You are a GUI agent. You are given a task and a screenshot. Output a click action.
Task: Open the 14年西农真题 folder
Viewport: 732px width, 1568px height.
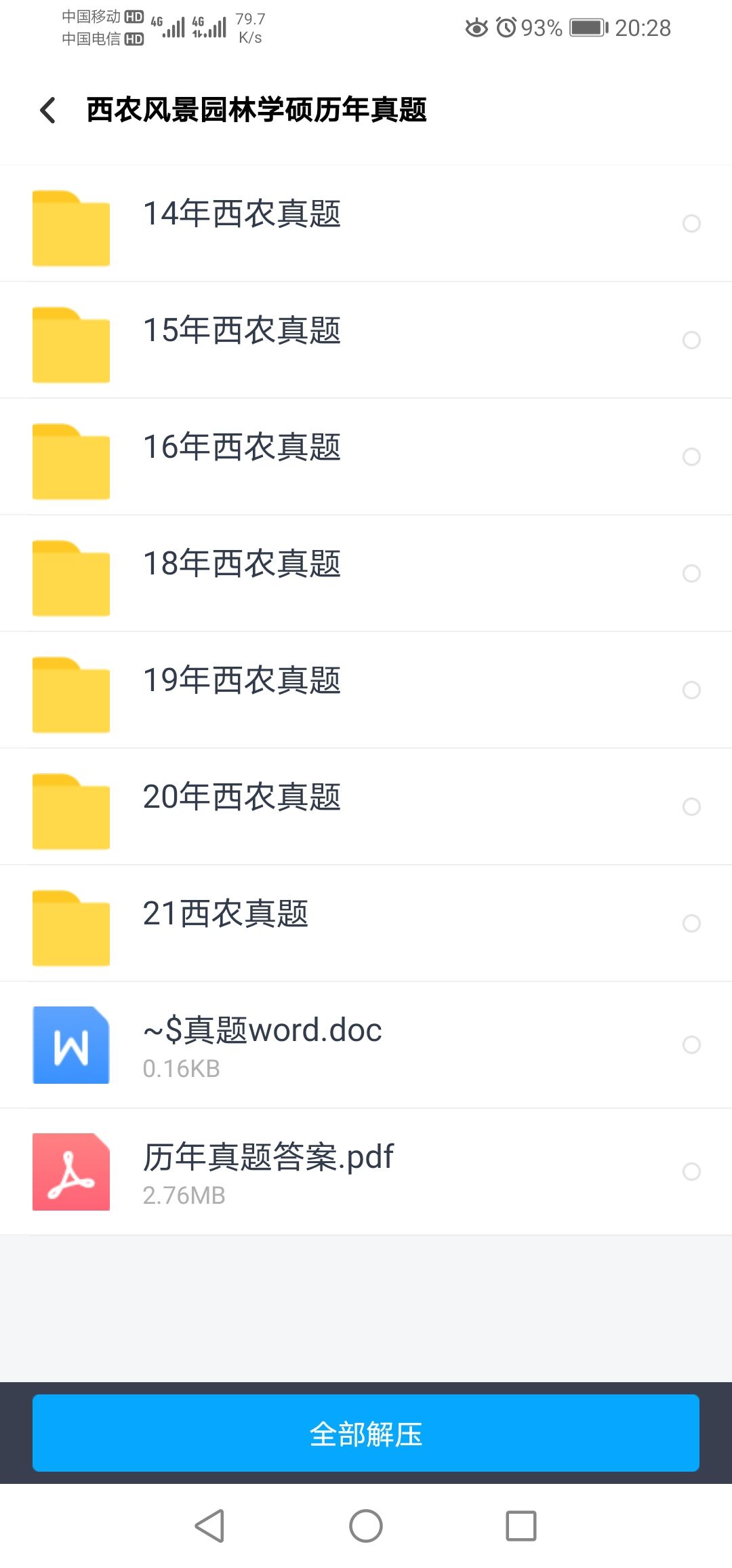[x=366, y=224]
